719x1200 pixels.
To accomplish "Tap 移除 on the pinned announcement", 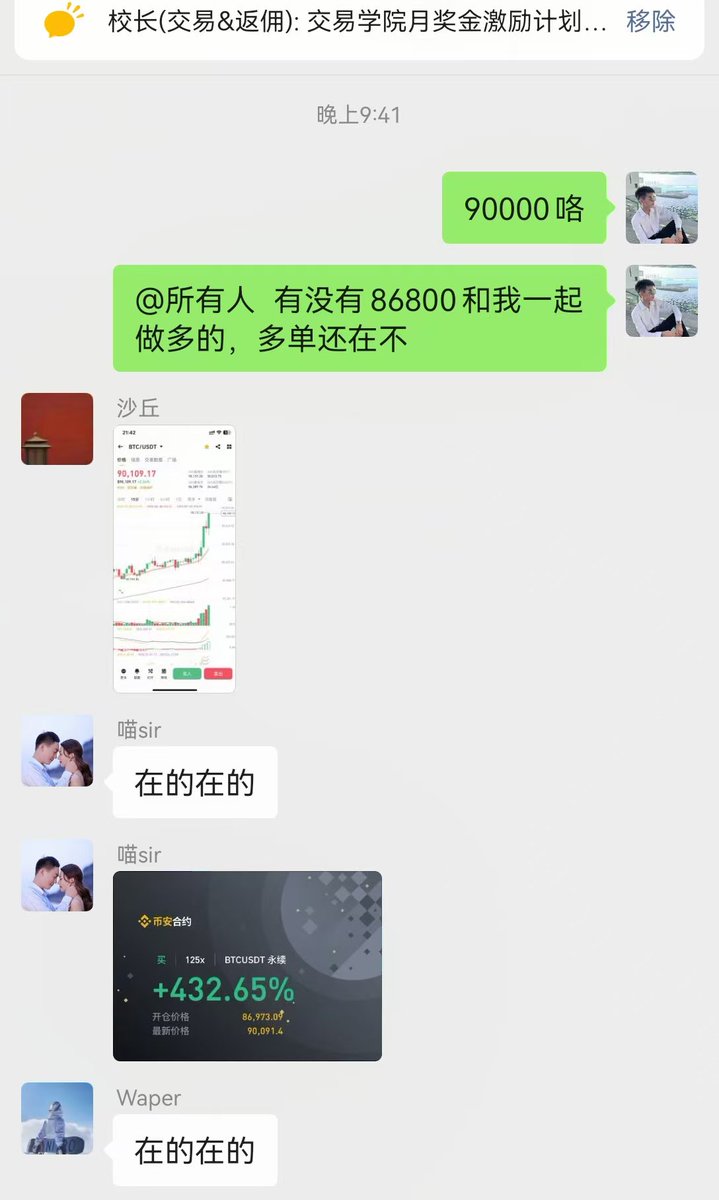I will coord(651,21).
